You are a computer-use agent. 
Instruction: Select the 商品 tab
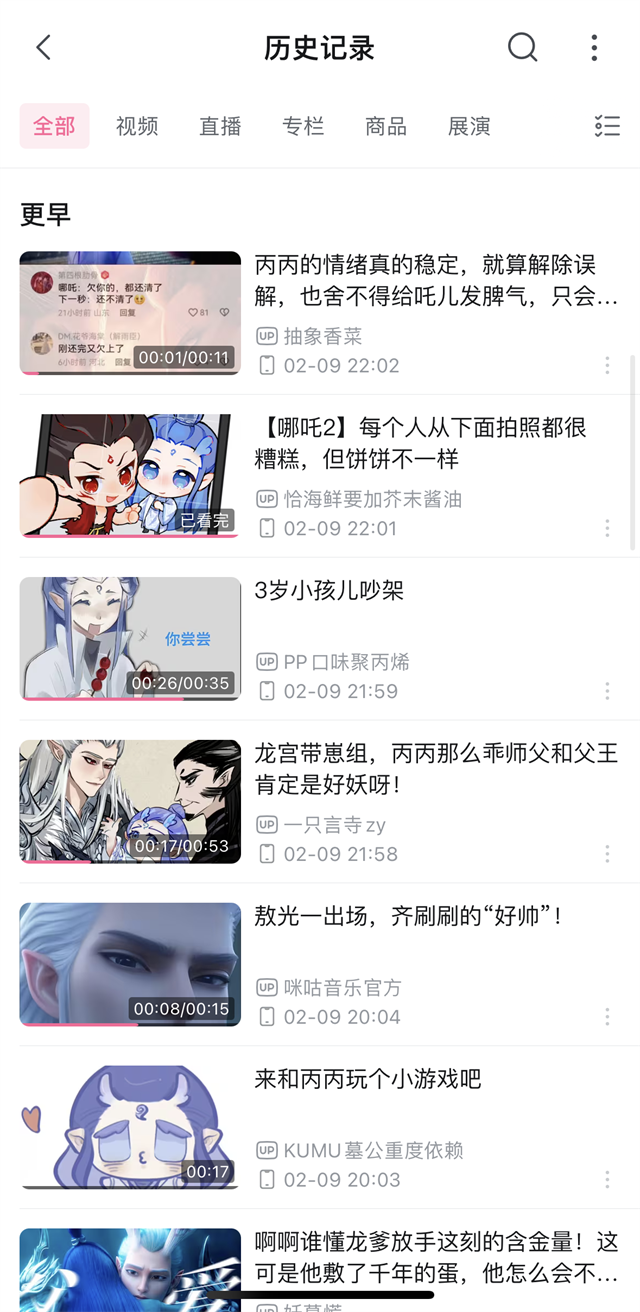pos(386,126)
